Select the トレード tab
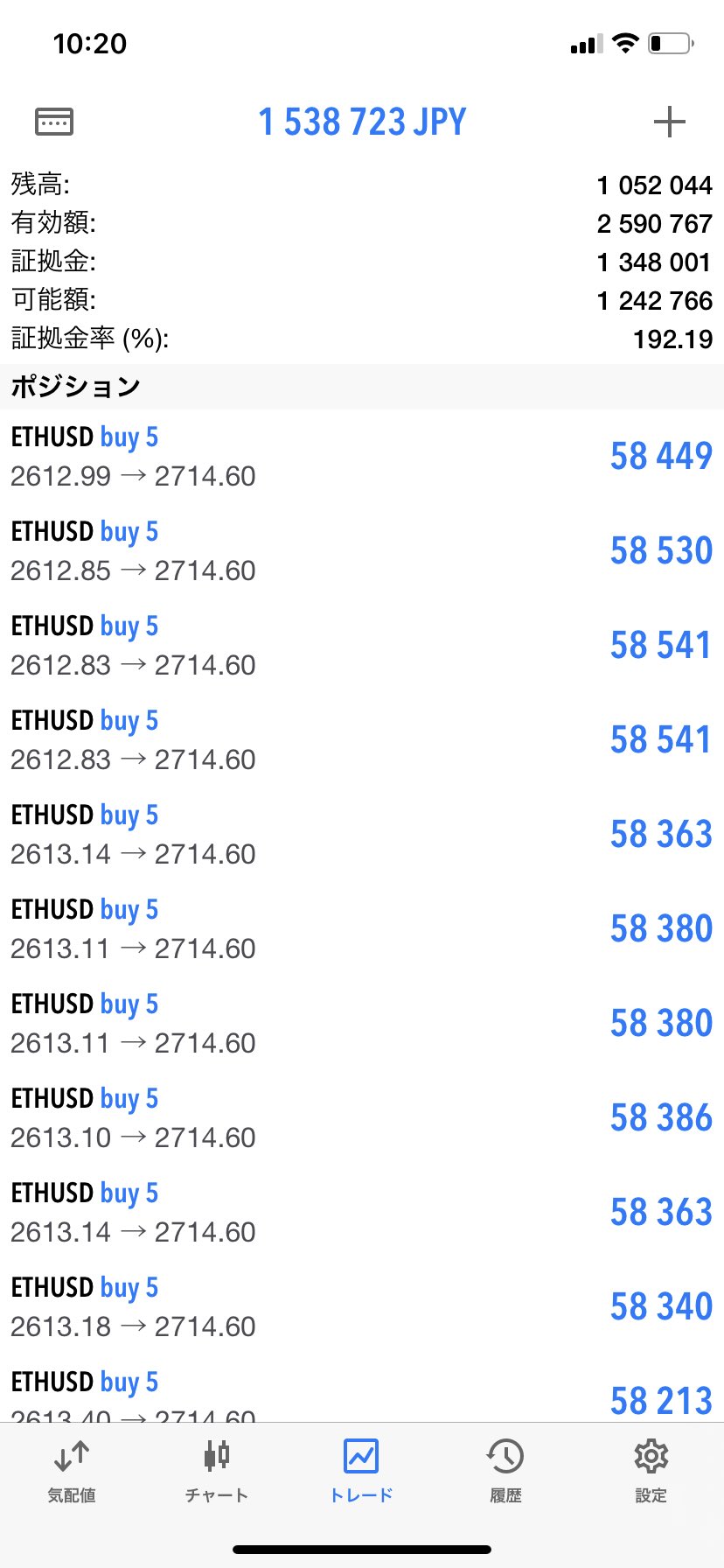This screenshot has width=724, height=1568. pos(361,1472)
